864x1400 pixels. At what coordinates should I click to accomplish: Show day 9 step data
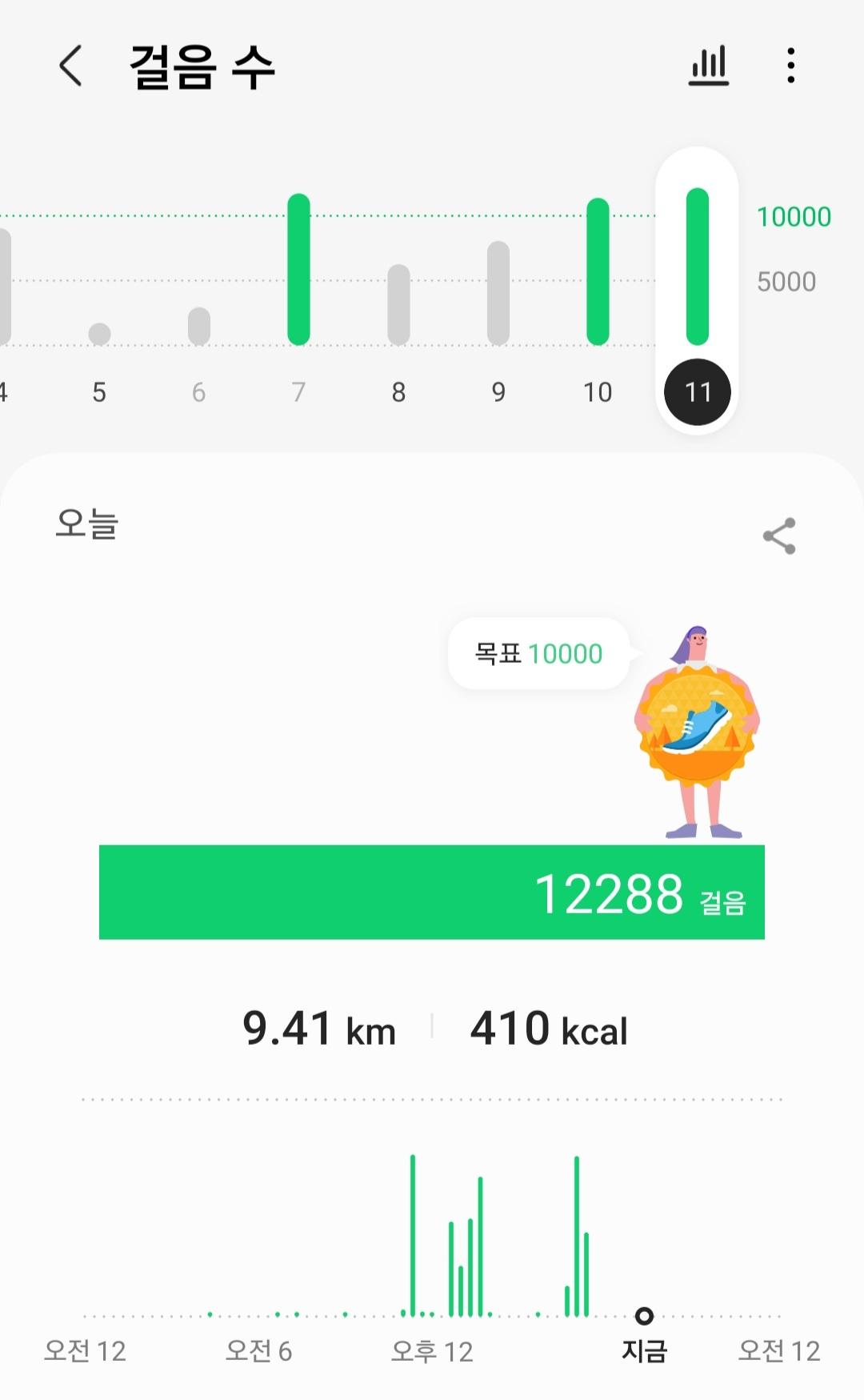498,391
